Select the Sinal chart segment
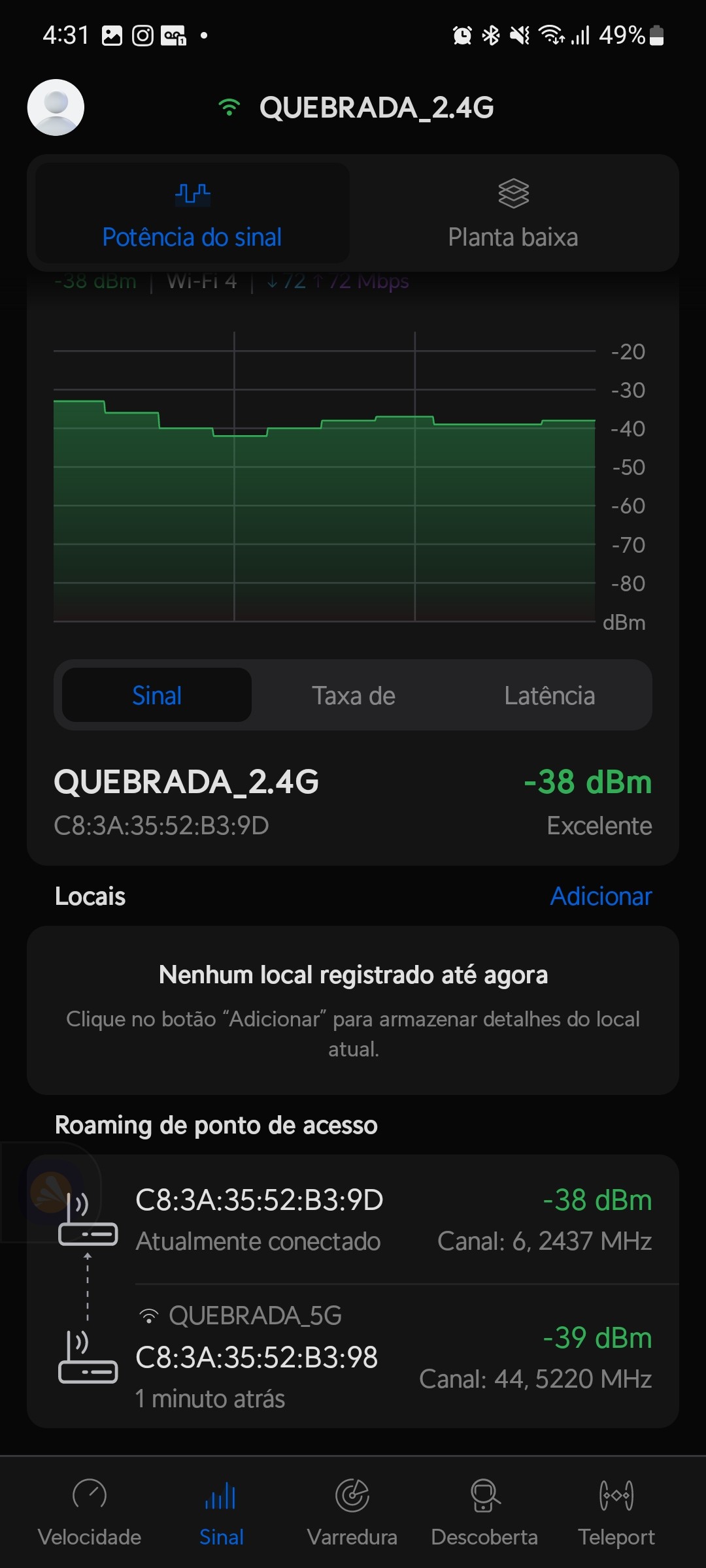Image resolution: width=706 pixels, height=1568 pixels. (157, 695)
